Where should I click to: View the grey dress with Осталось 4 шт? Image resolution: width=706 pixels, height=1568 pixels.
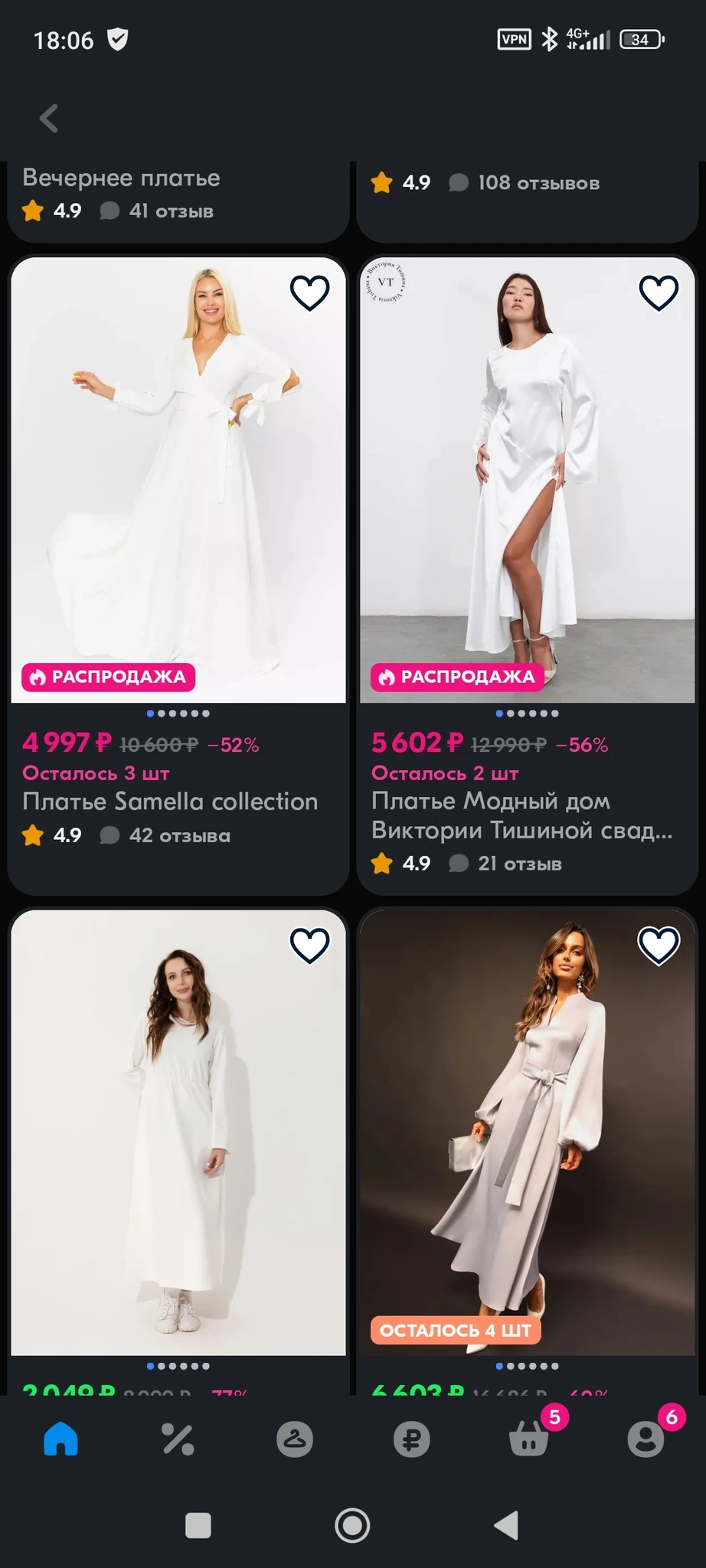click(x=527, y=1133)
